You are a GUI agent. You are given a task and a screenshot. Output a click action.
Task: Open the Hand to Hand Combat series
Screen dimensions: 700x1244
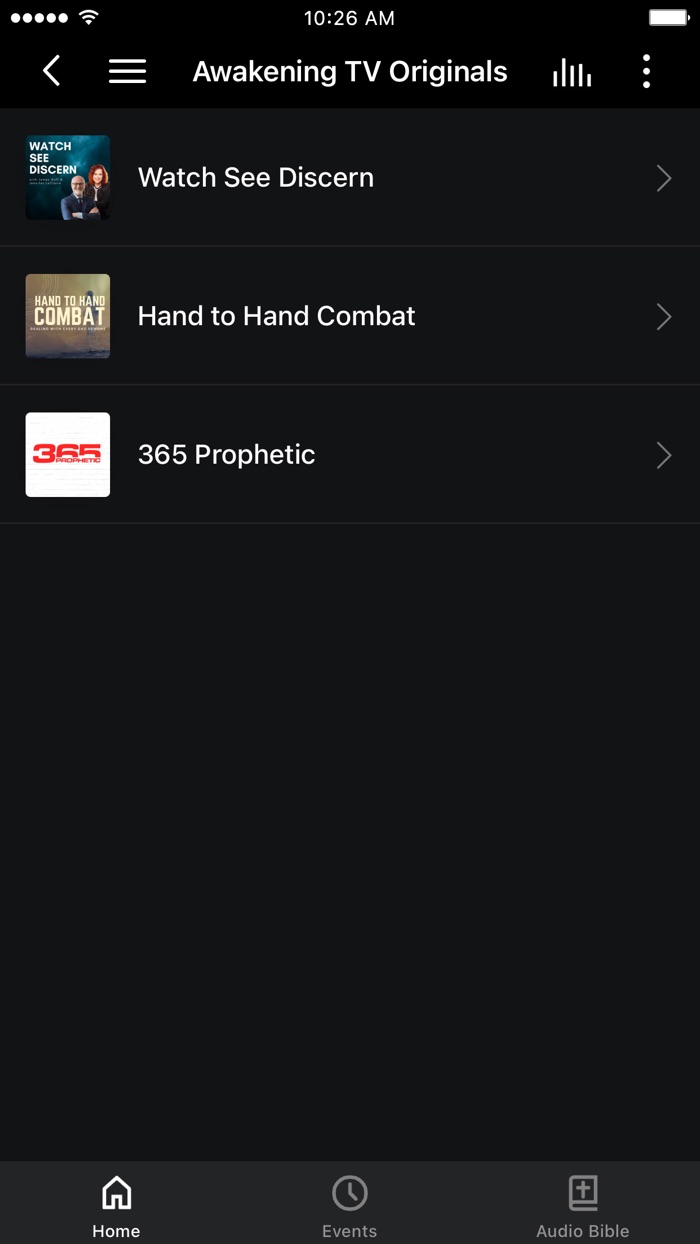point(350,316)
